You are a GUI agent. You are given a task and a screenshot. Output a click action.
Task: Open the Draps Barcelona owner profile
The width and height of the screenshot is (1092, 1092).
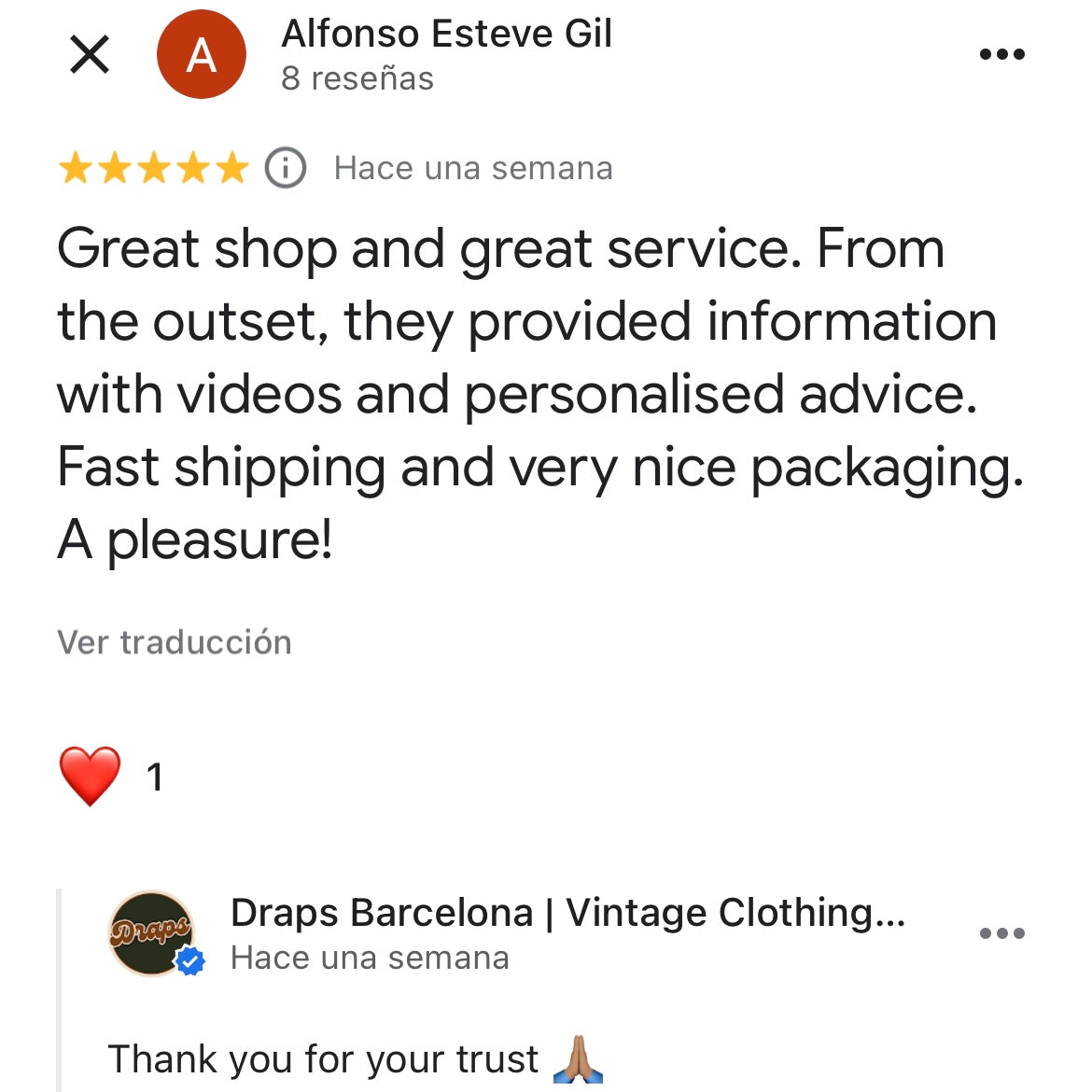tap(153, 933)
